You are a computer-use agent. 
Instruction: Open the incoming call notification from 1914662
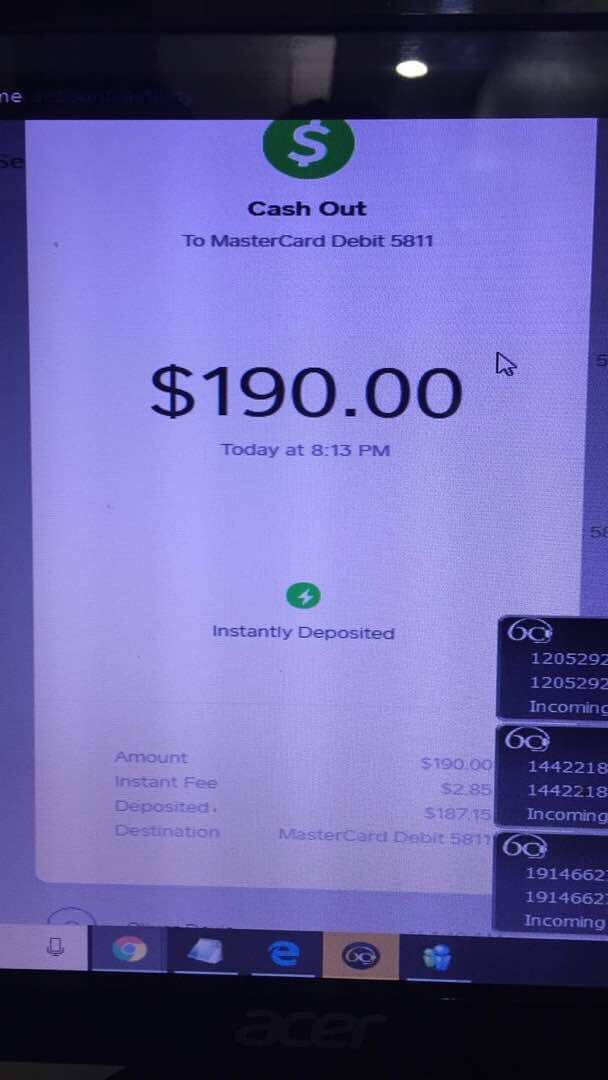coord(551,883)
